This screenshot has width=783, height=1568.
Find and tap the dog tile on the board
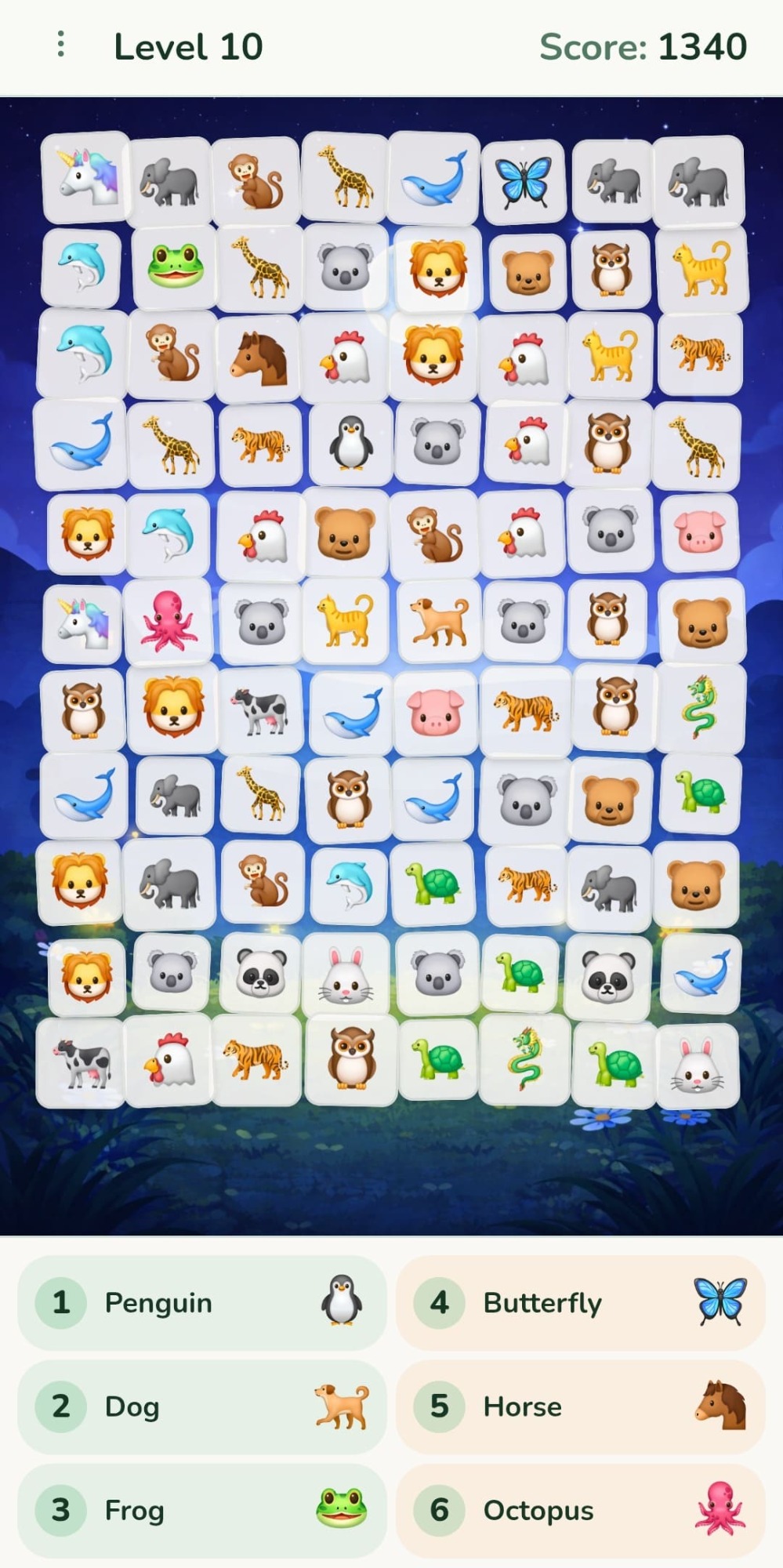click(438, 621)
